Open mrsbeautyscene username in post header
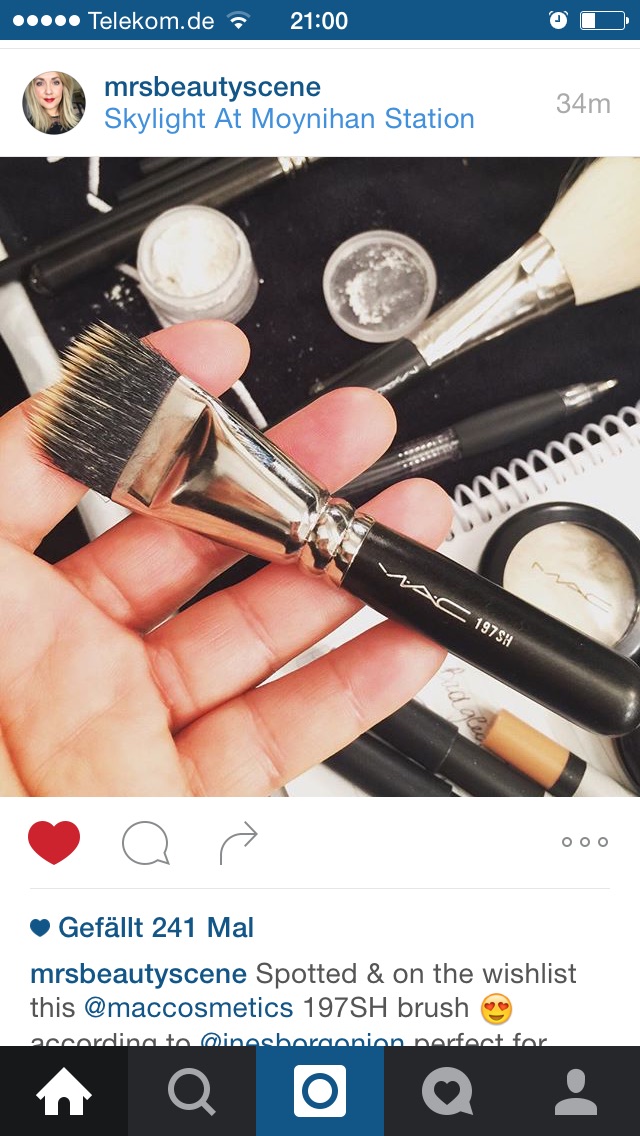Screen dimensions: 640x1136 click(212, 87)
